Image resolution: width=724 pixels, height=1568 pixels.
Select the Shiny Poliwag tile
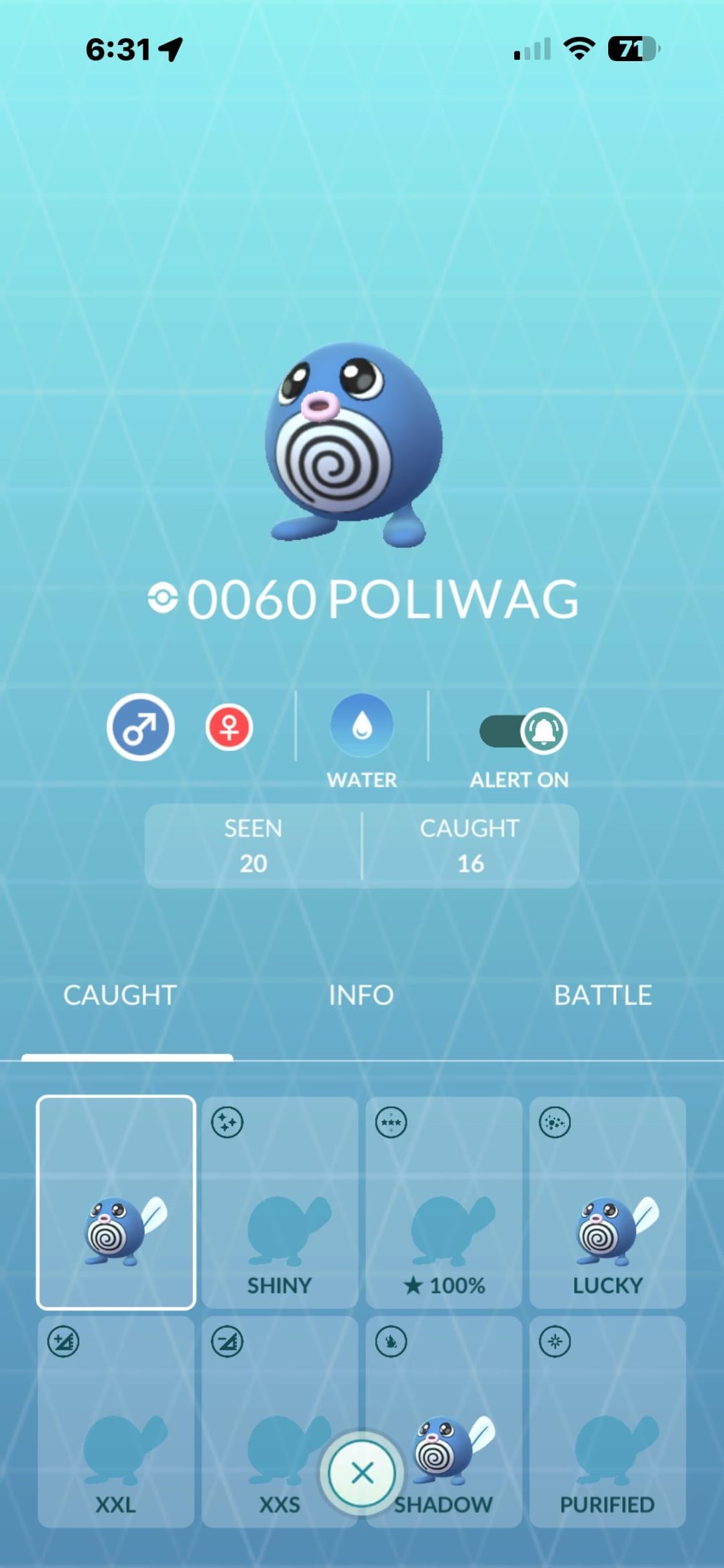280,1202
